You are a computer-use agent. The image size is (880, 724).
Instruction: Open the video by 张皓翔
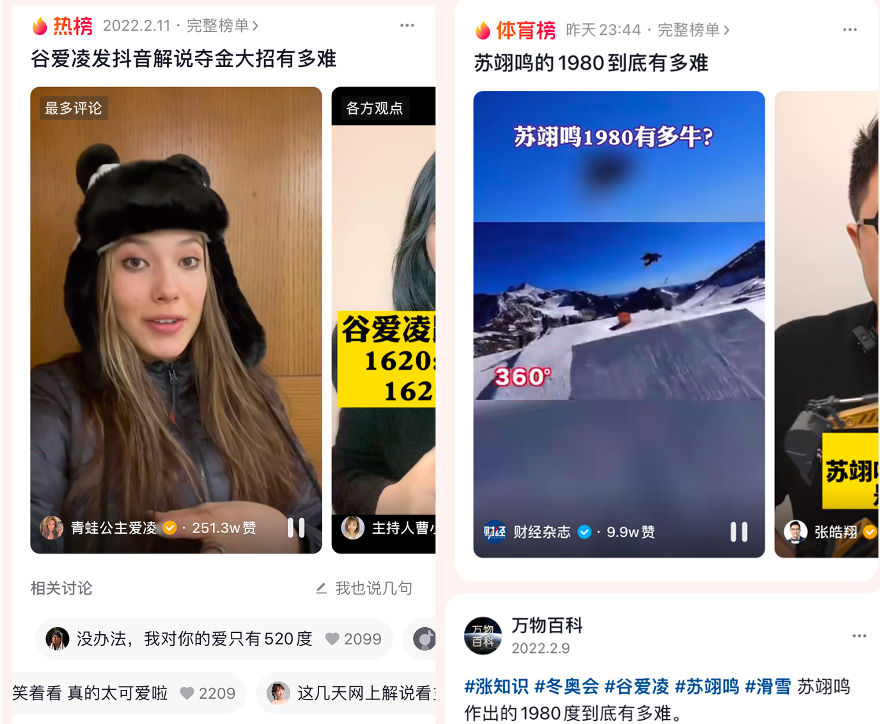pyautogui.click(x=827, y=320)
